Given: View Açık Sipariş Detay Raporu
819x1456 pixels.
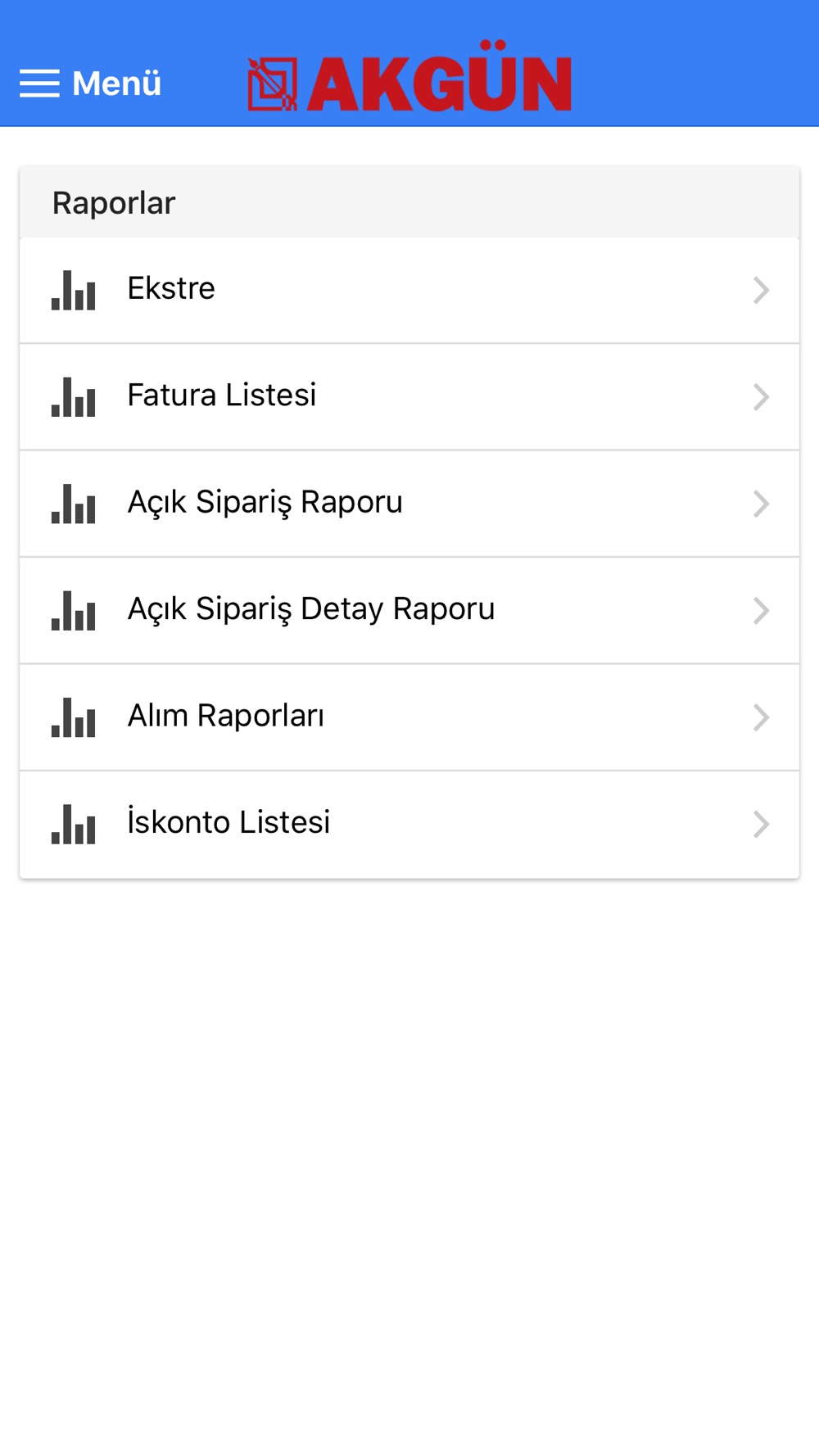Looking at the screenshot, I should [x=409, y=611].
